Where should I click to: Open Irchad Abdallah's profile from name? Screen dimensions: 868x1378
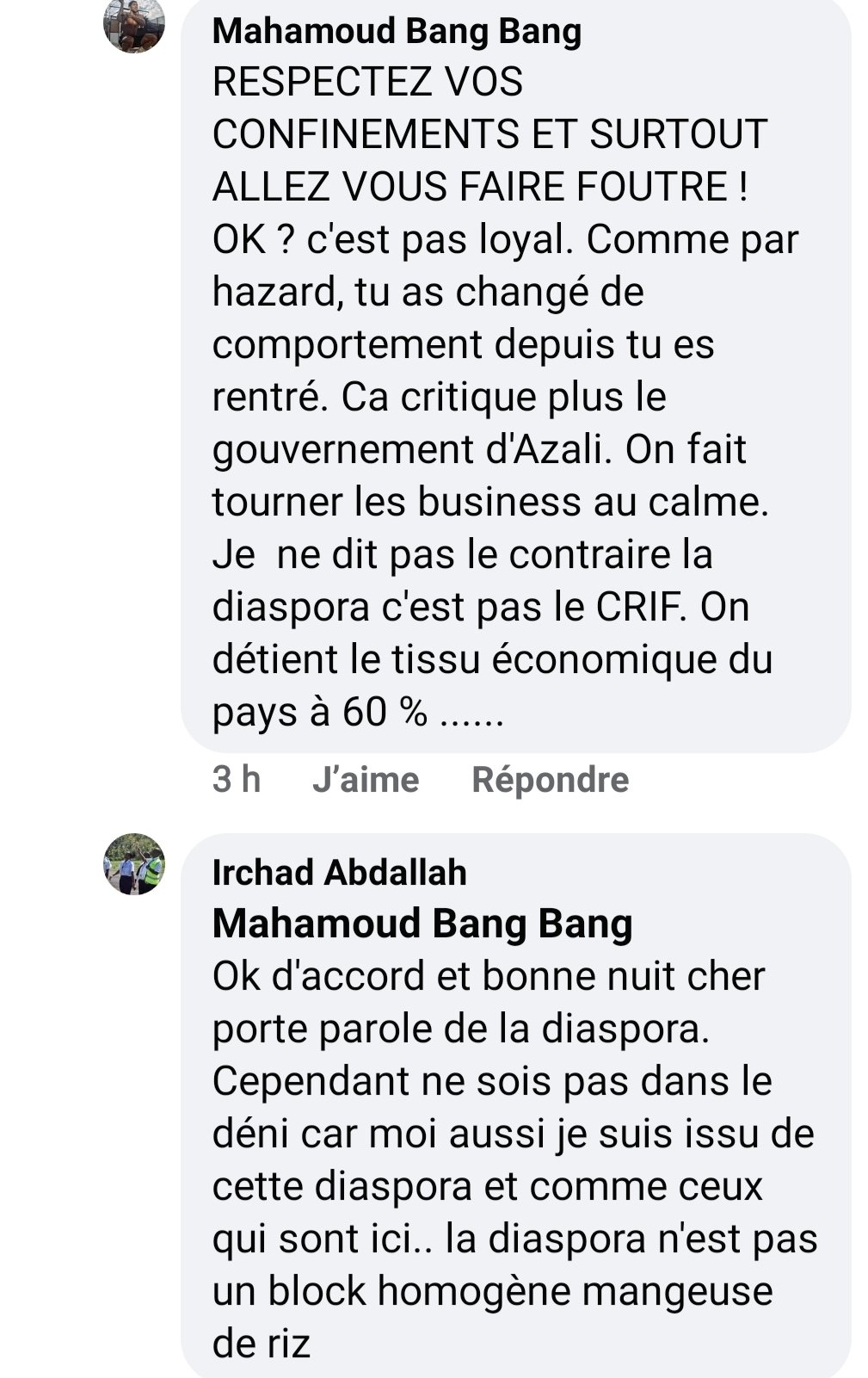339,873
